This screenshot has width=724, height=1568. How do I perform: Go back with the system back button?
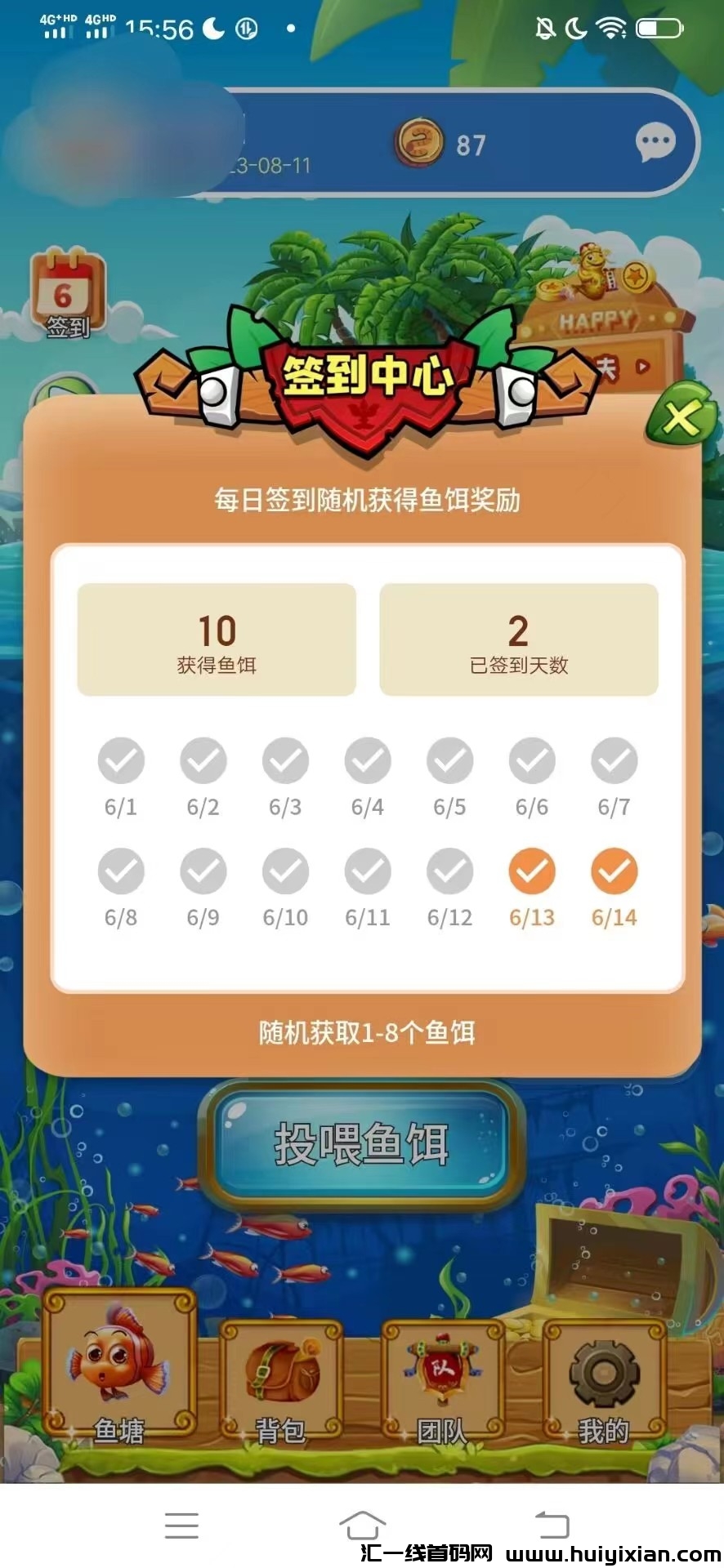552,1524
